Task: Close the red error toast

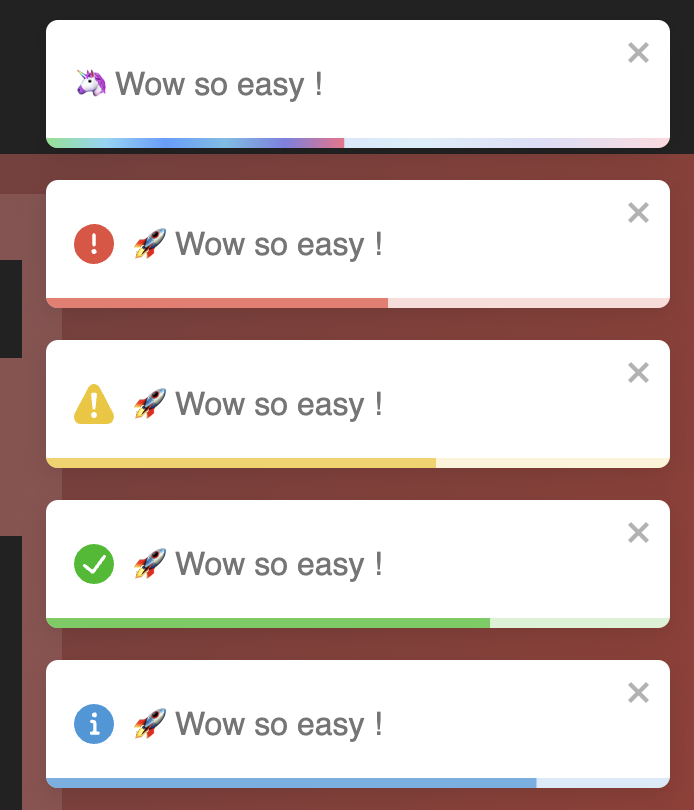Action: tap(638, 213)
